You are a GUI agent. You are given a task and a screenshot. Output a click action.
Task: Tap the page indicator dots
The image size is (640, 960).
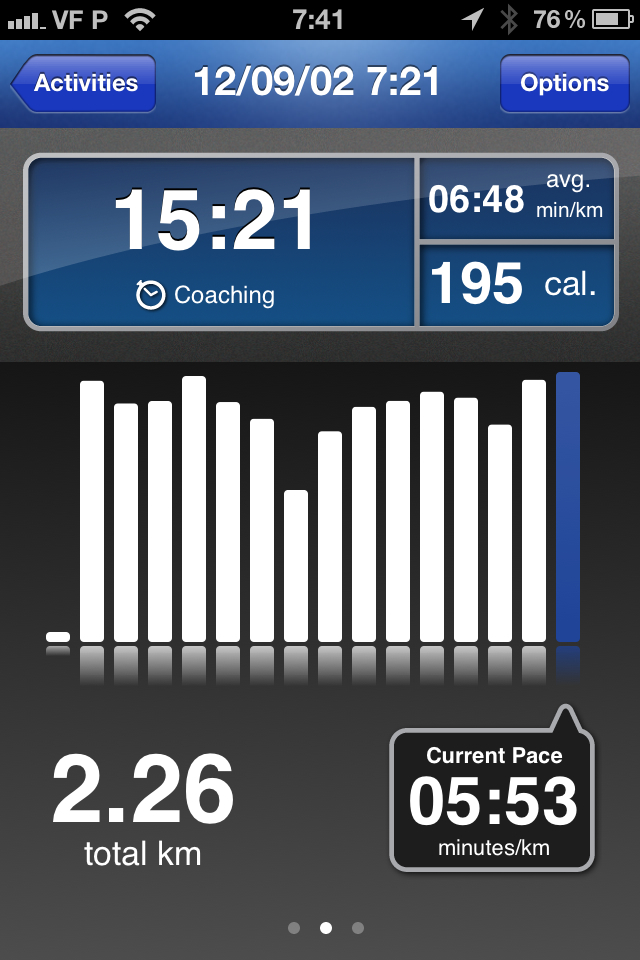[x=325, y=928]
